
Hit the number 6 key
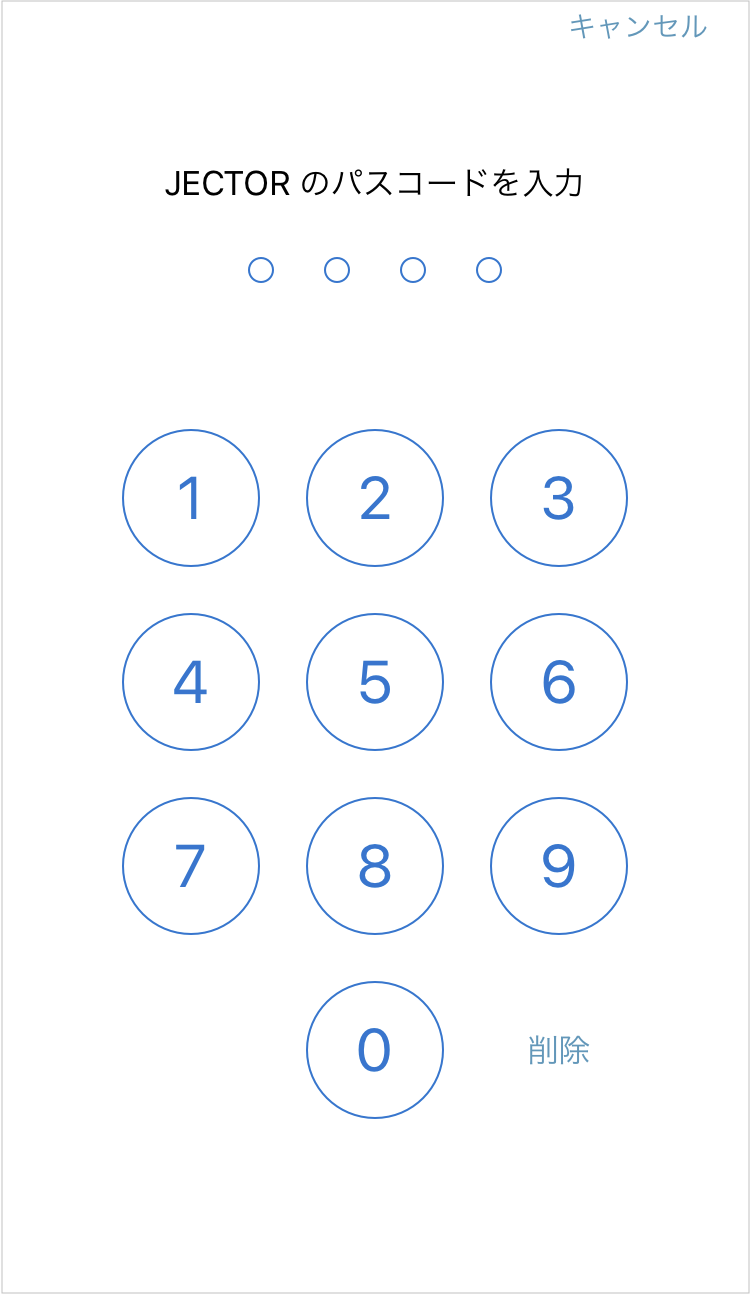pyautogui.click(x=559, y=682)
